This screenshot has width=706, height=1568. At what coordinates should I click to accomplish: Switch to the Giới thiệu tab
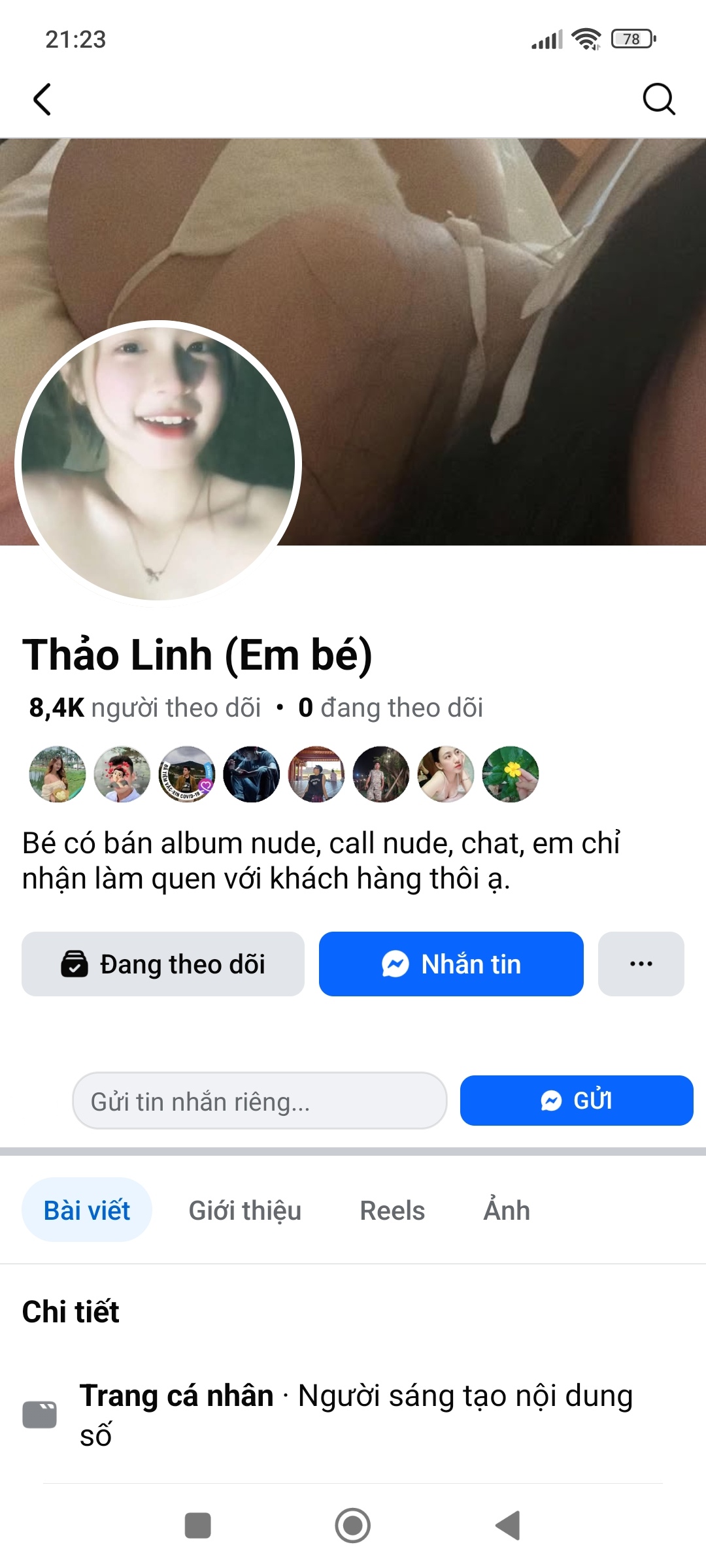(244, 1210)
